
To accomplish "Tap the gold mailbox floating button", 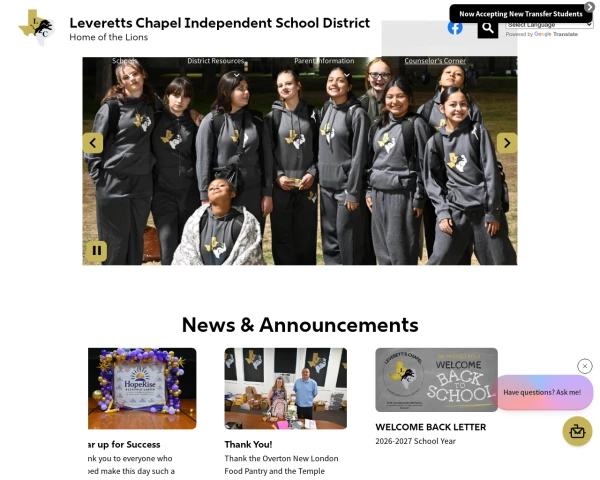I will [577, 431].
